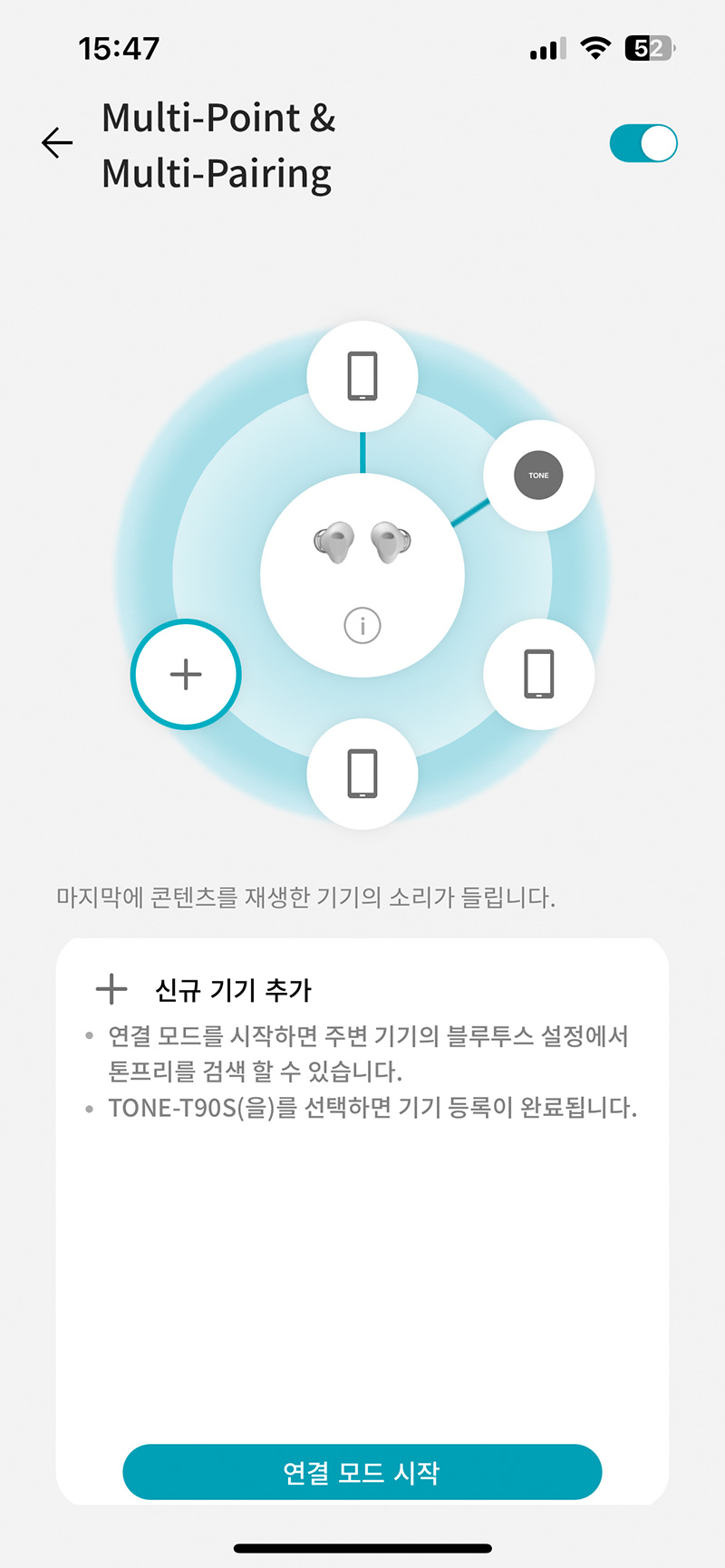Start pairing with 연결 모드 시작

(362, 1472)
